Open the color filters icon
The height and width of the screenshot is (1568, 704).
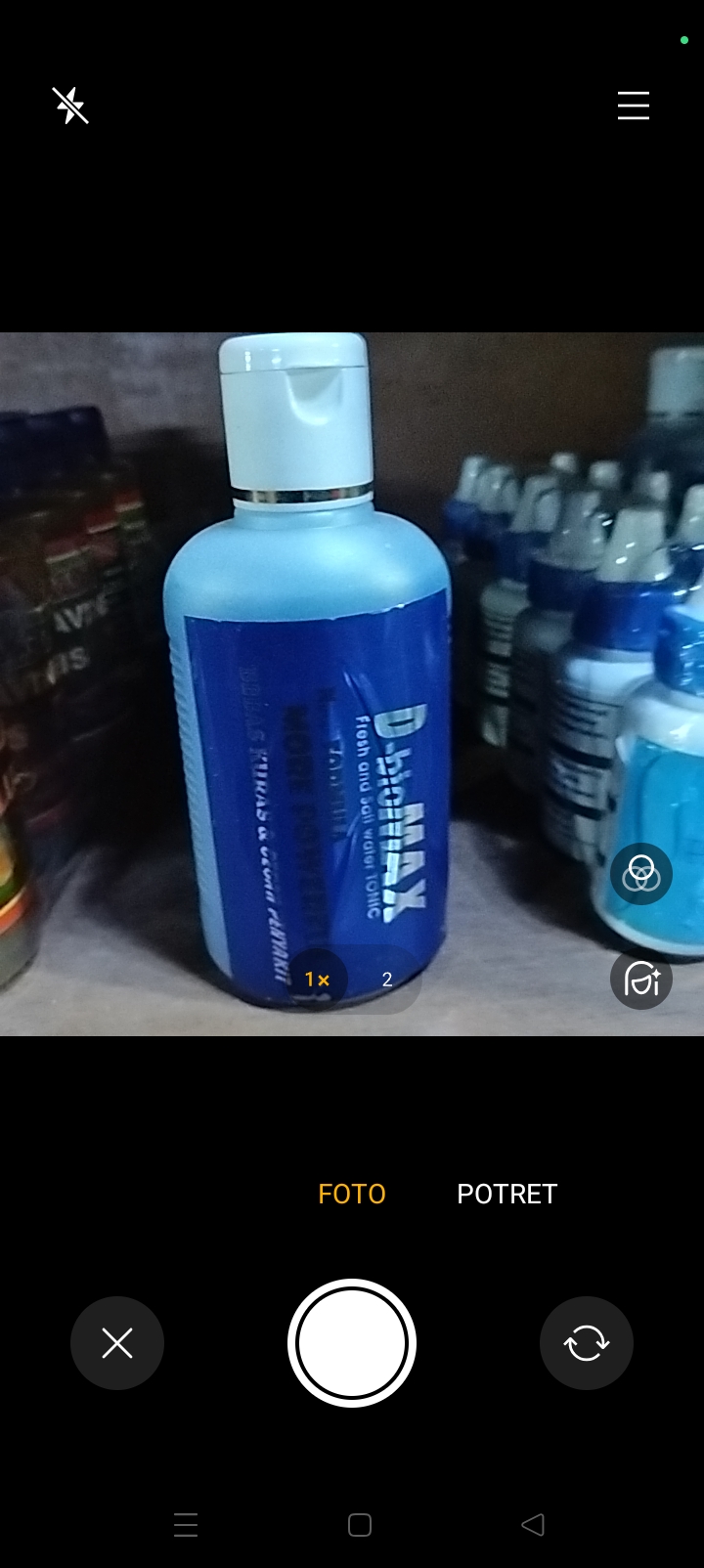tap(641, 873)
